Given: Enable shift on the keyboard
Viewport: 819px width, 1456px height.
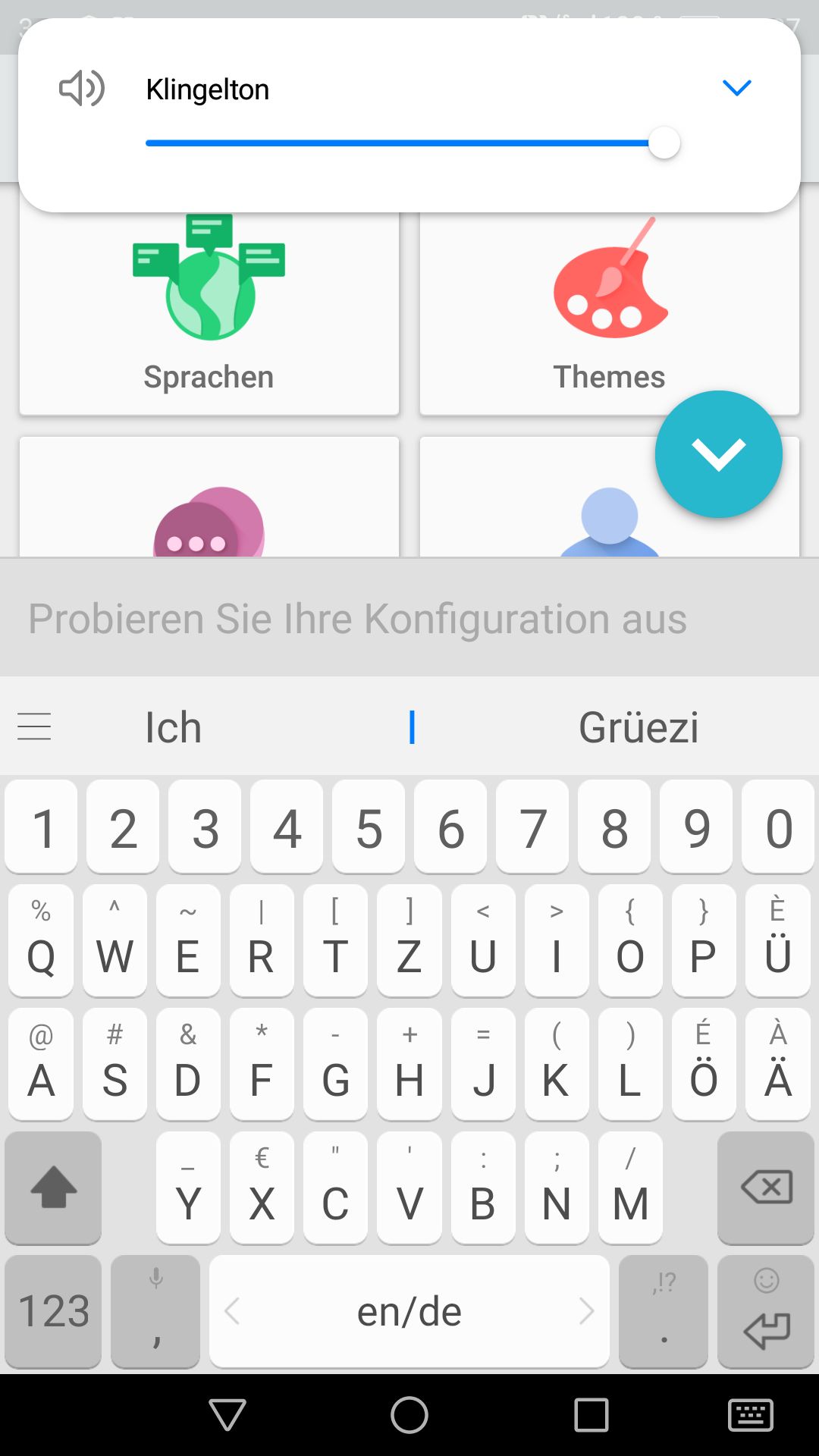Looking at the screenshot, I should click(53, 1188).
